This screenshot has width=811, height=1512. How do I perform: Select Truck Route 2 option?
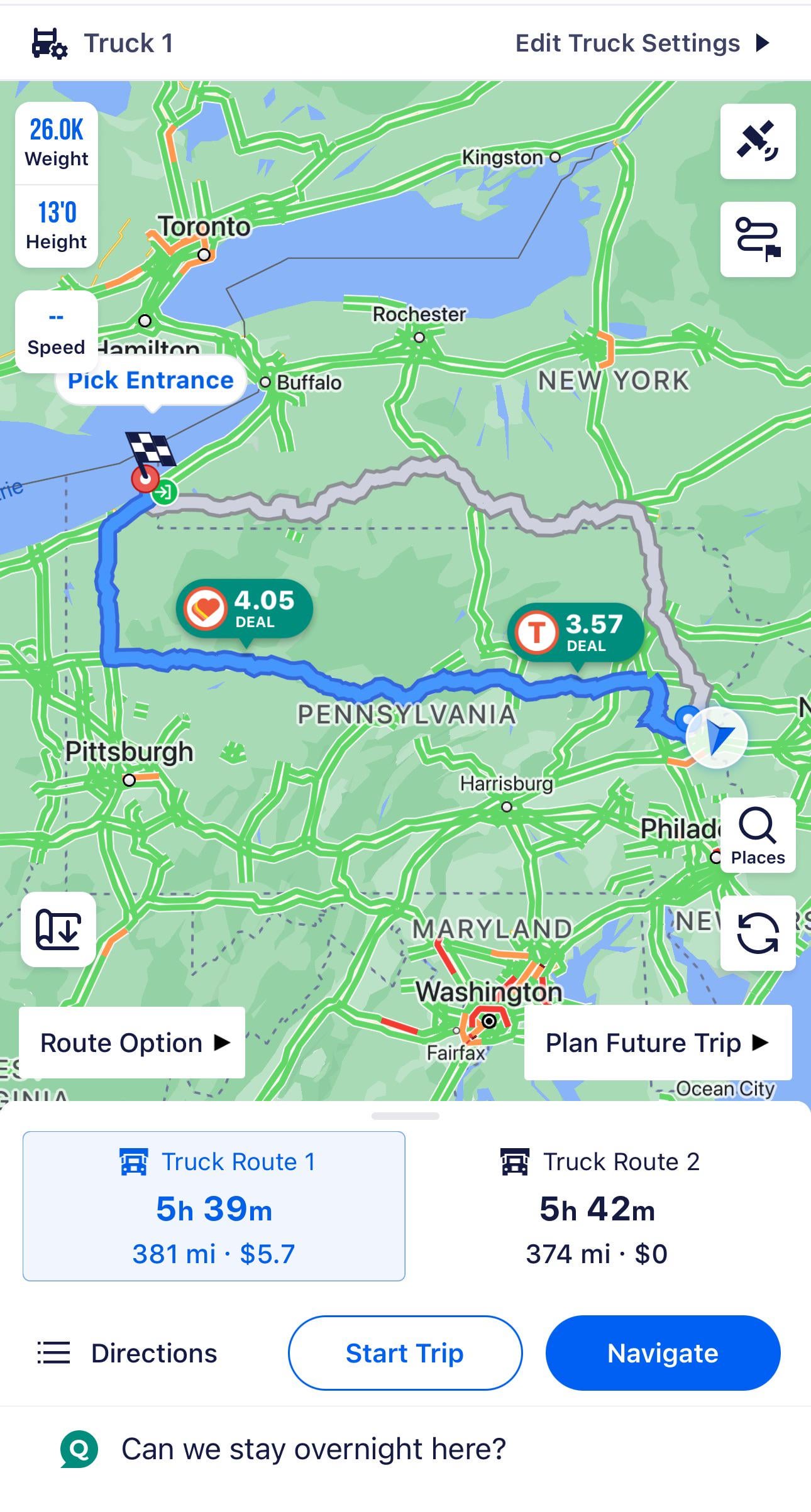[597, 1206]
